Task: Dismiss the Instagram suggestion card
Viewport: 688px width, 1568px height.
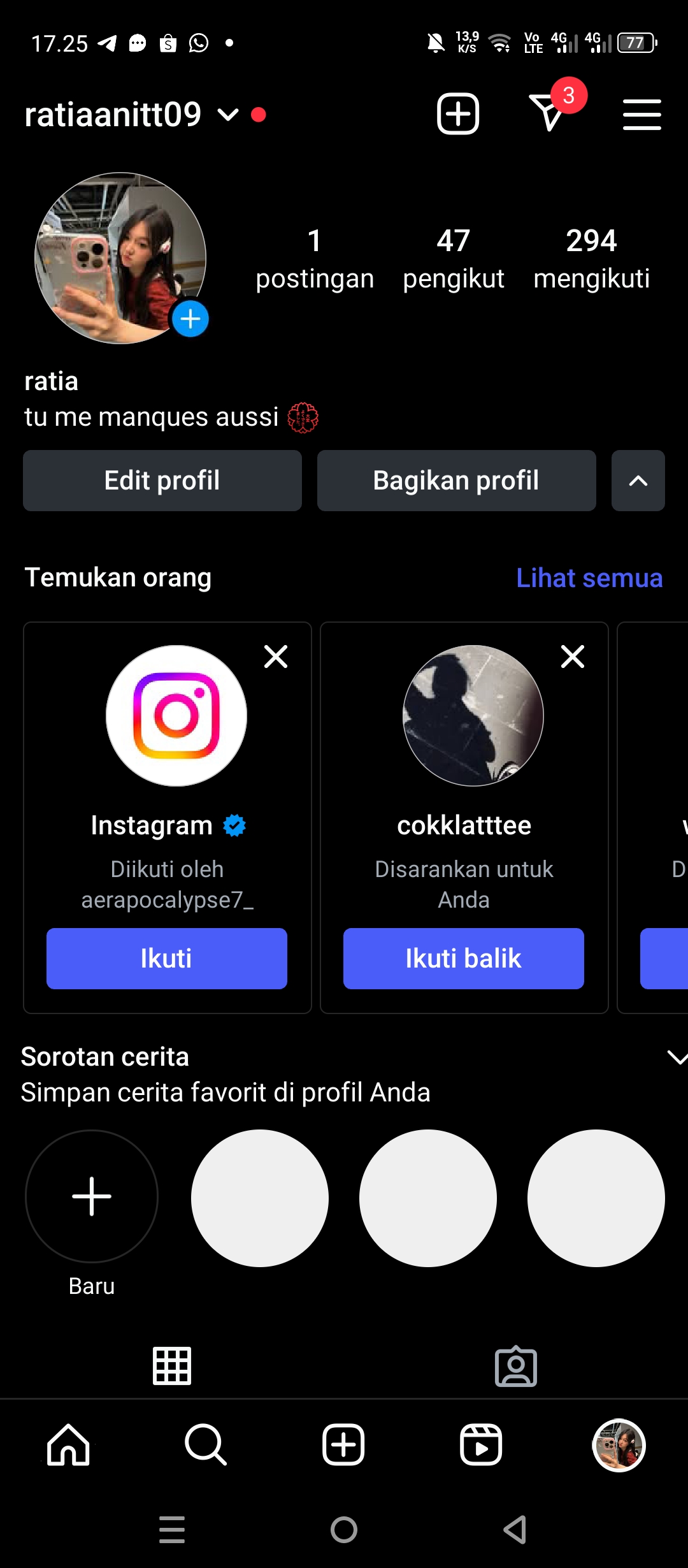Action: coord(276,657)
